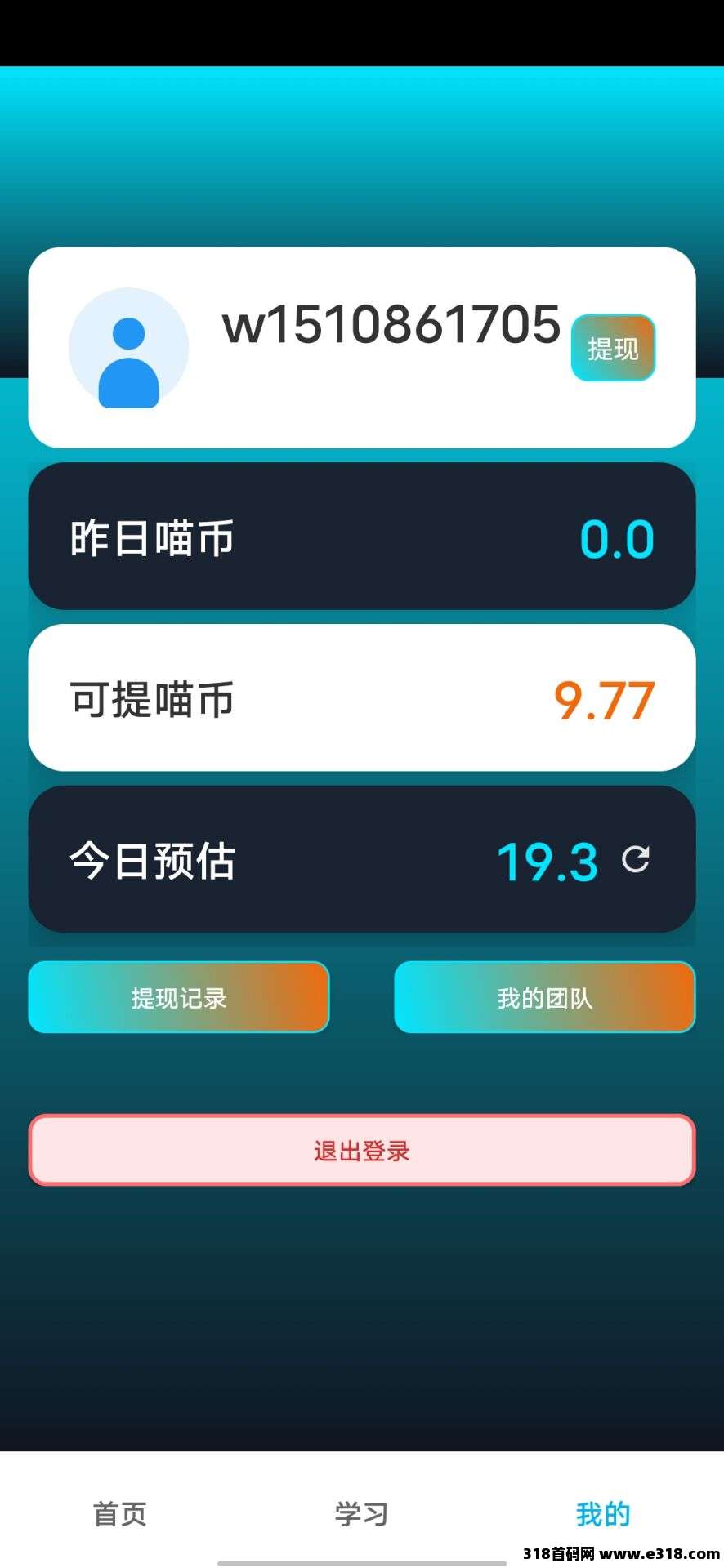View 我的团队 team page
This screenshot has height=1568, width=724.
544,997
